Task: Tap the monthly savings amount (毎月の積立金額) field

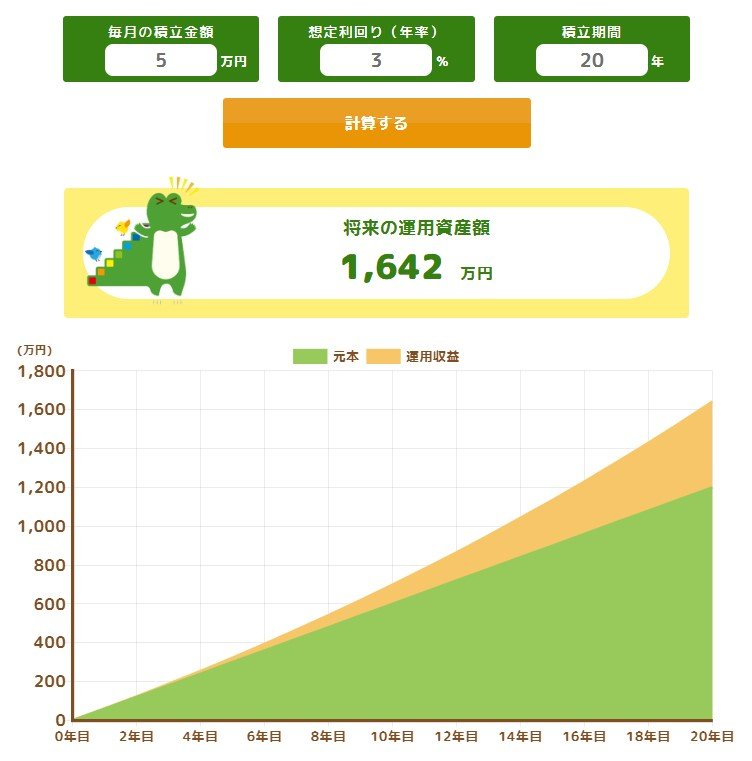Action: [160, 60]
